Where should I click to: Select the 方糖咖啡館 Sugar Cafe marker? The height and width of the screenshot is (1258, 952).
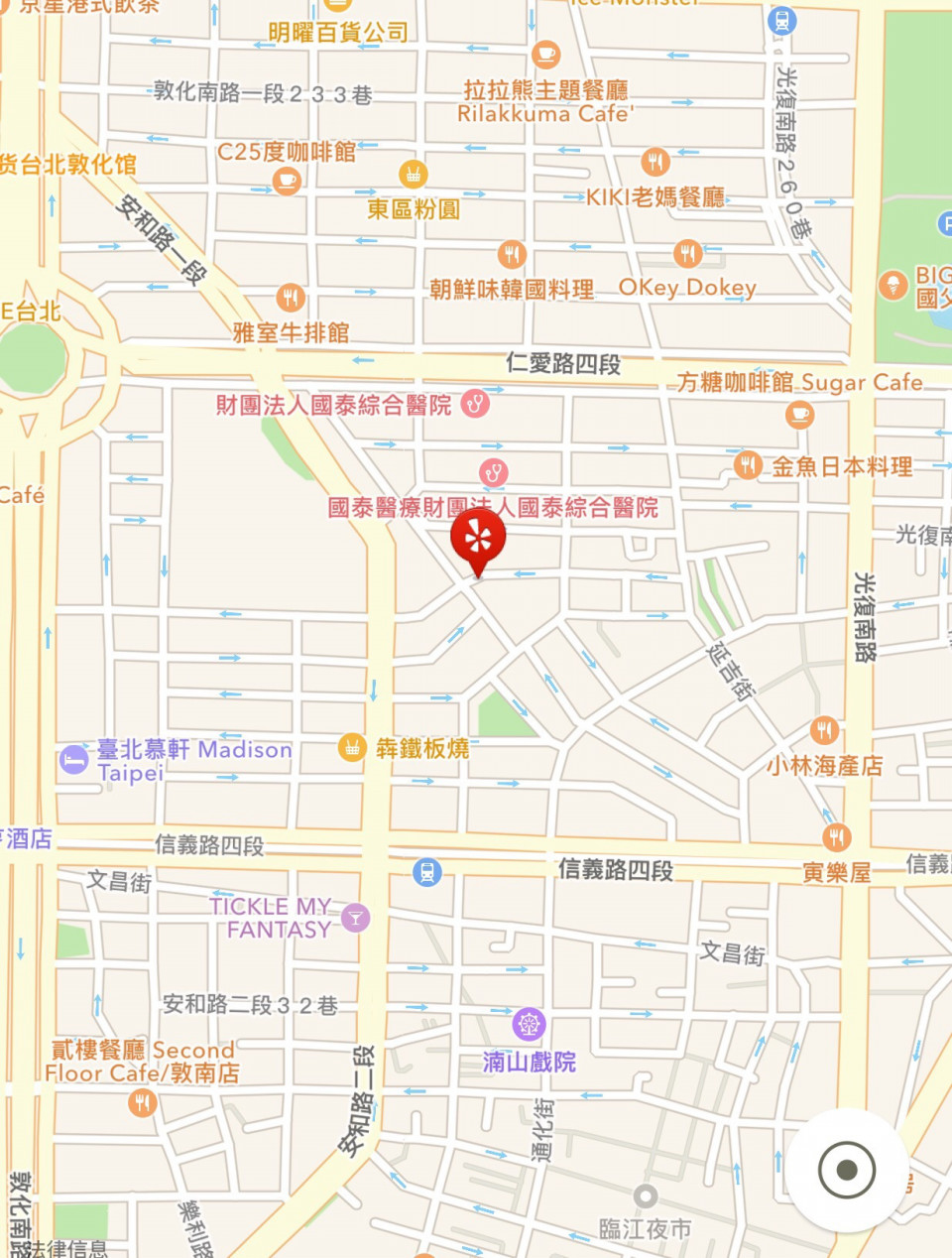click(800, 415)
